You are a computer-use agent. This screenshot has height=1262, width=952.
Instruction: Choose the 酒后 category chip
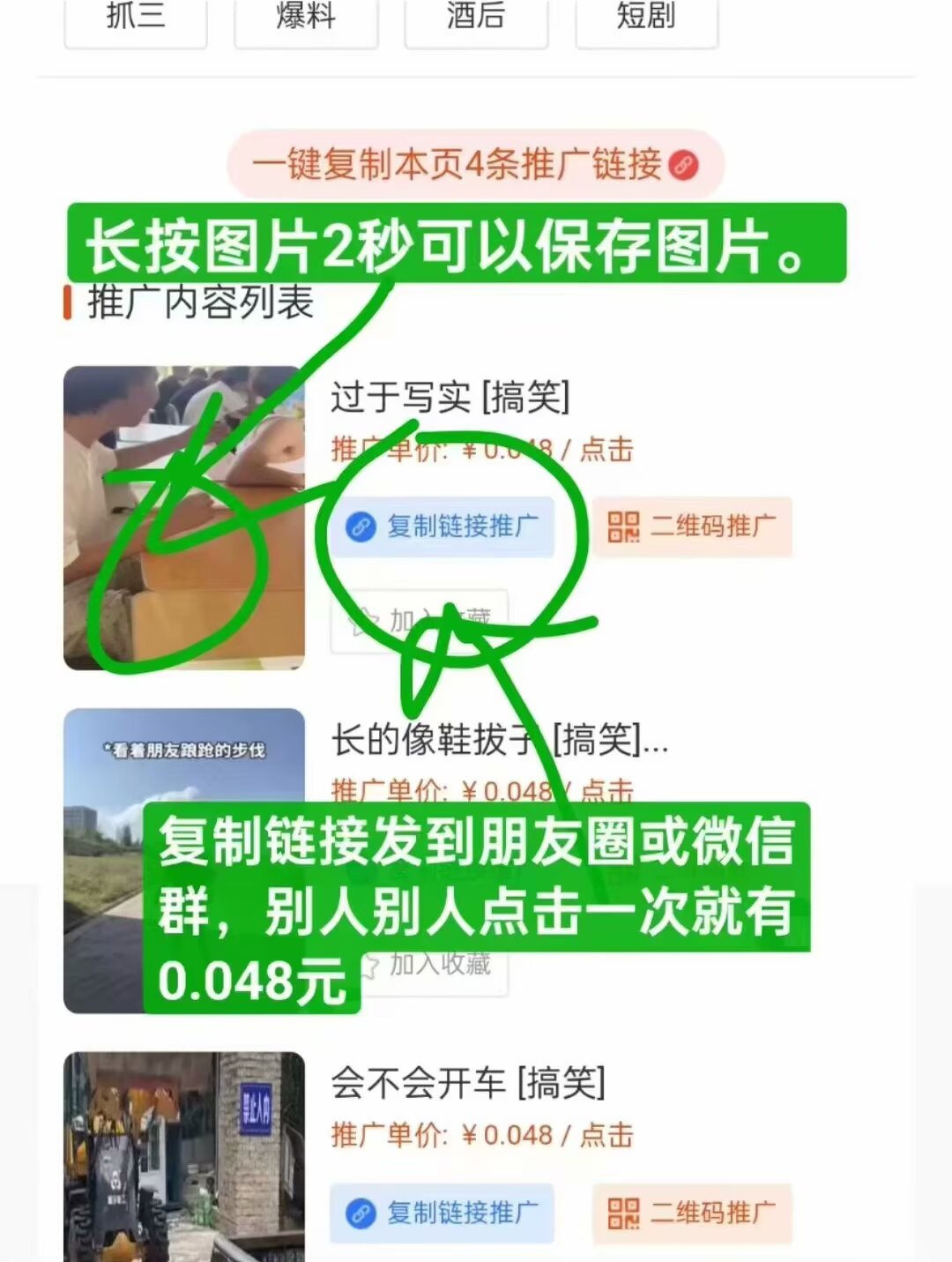click(476, 19)
